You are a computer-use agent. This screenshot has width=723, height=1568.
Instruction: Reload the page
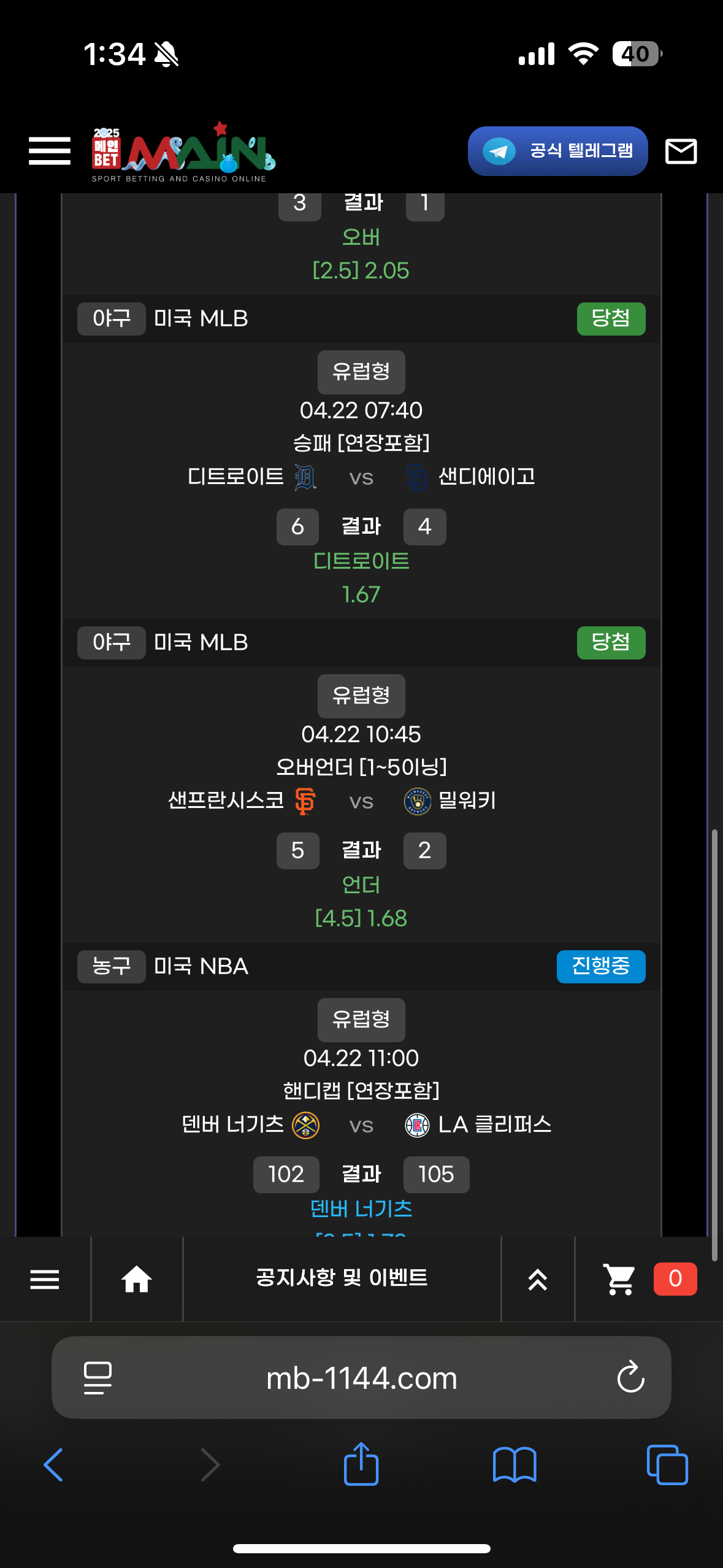(630, 1378)
